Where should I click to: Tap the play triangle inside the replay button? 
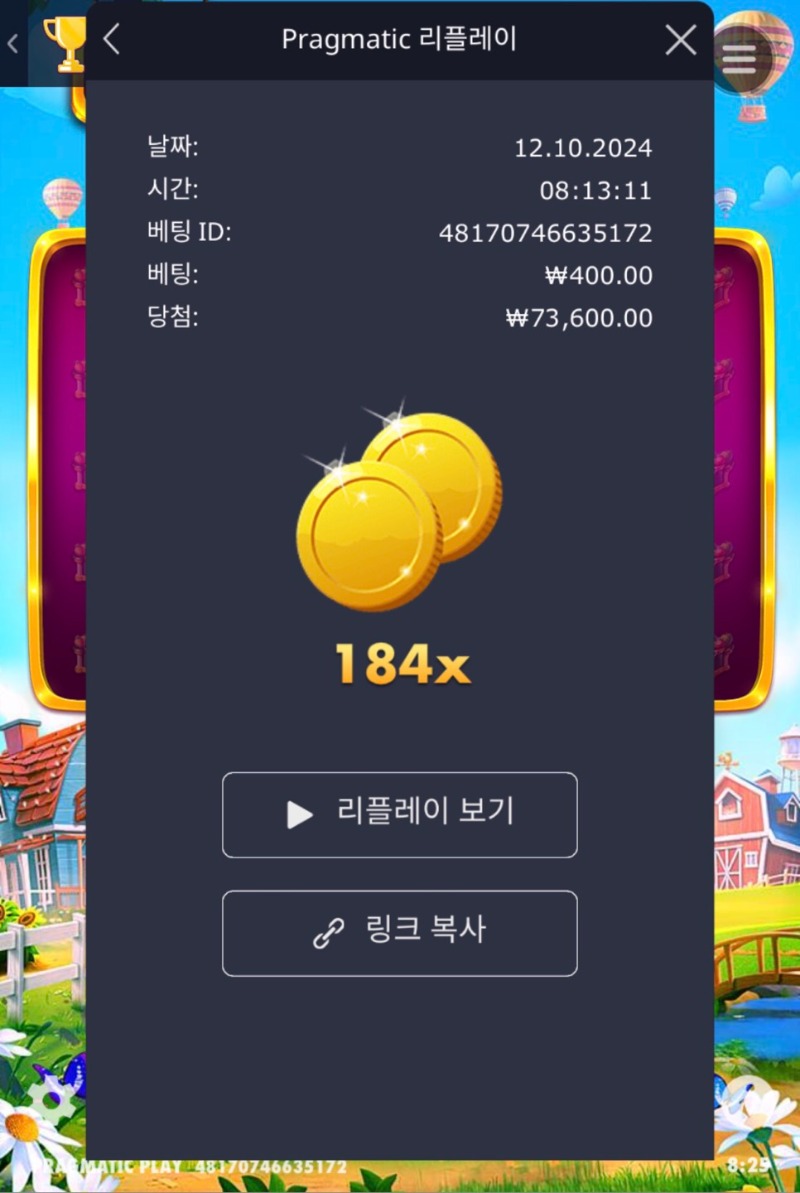coord(300,814)
